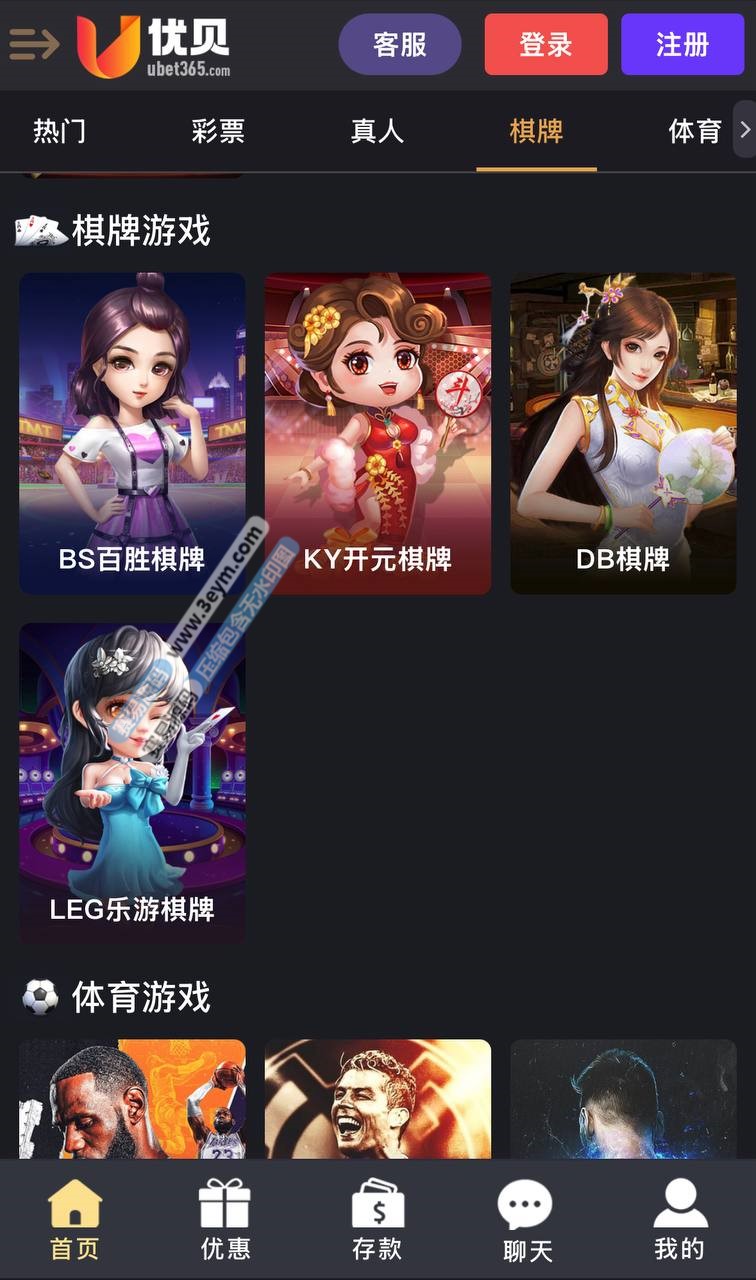Switch to the 彩票 tab
The height and width of the screenshot is (1280, 756).
pos(218,131)
